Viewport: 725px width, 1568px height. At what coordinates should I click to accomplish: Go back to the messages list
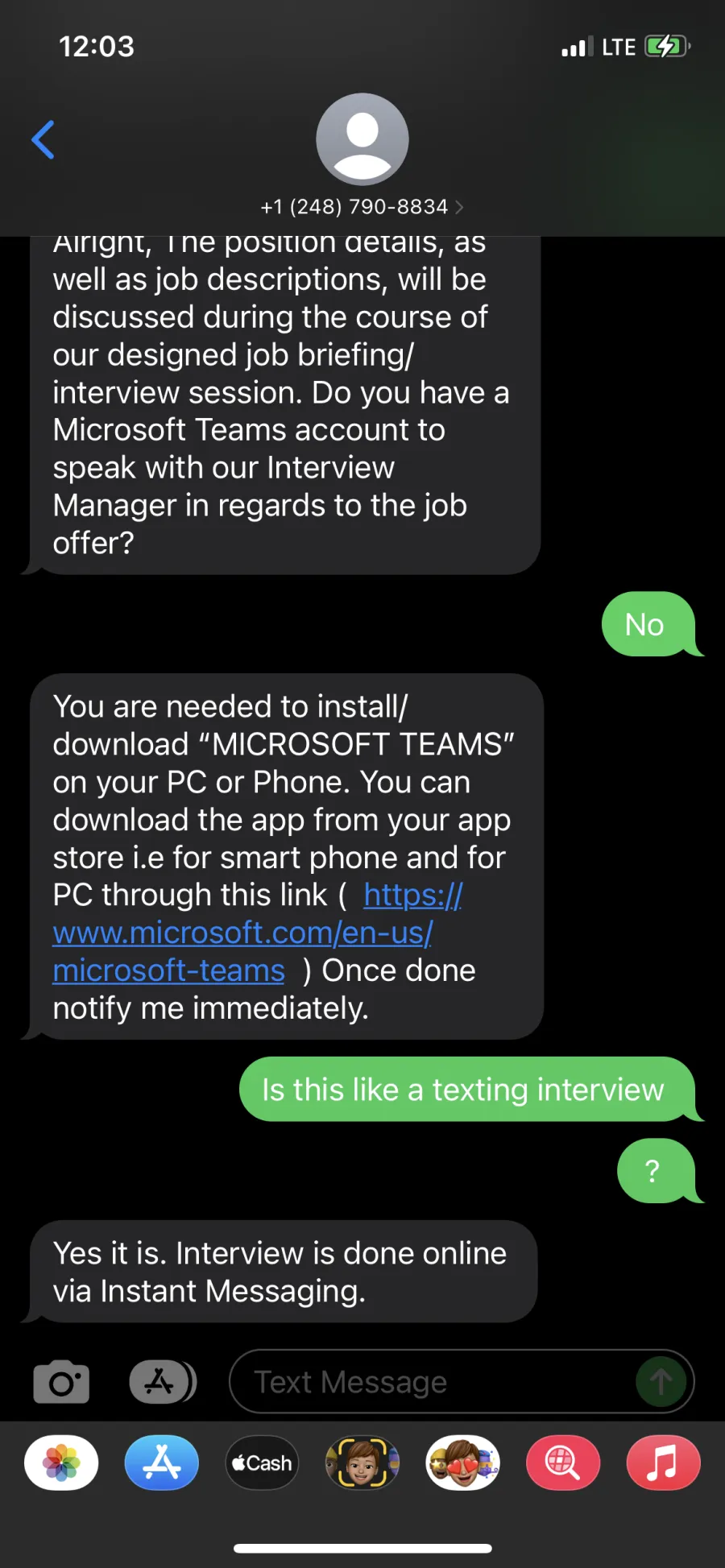[x=43, y=140]
